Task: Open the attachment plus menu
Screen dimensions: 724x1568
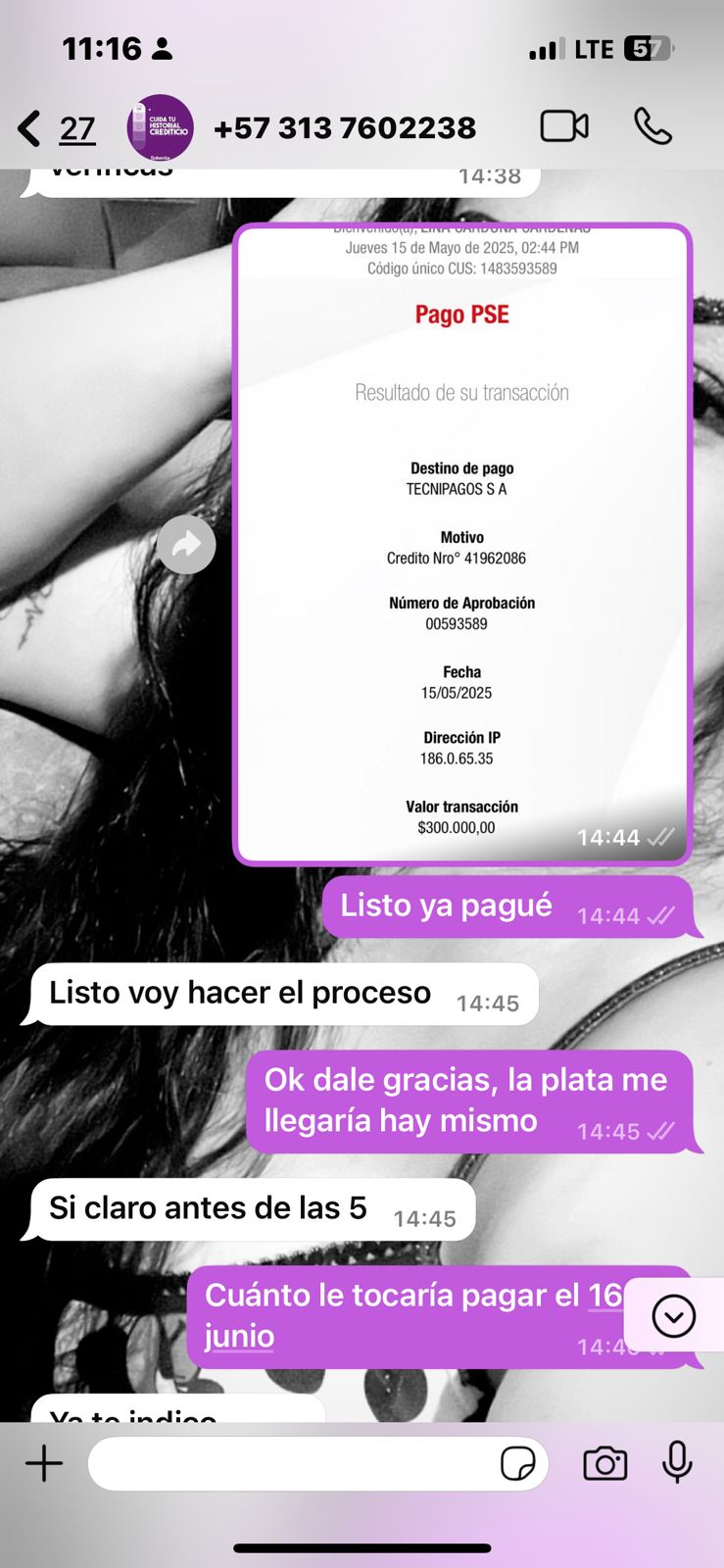Action: 44,1464
